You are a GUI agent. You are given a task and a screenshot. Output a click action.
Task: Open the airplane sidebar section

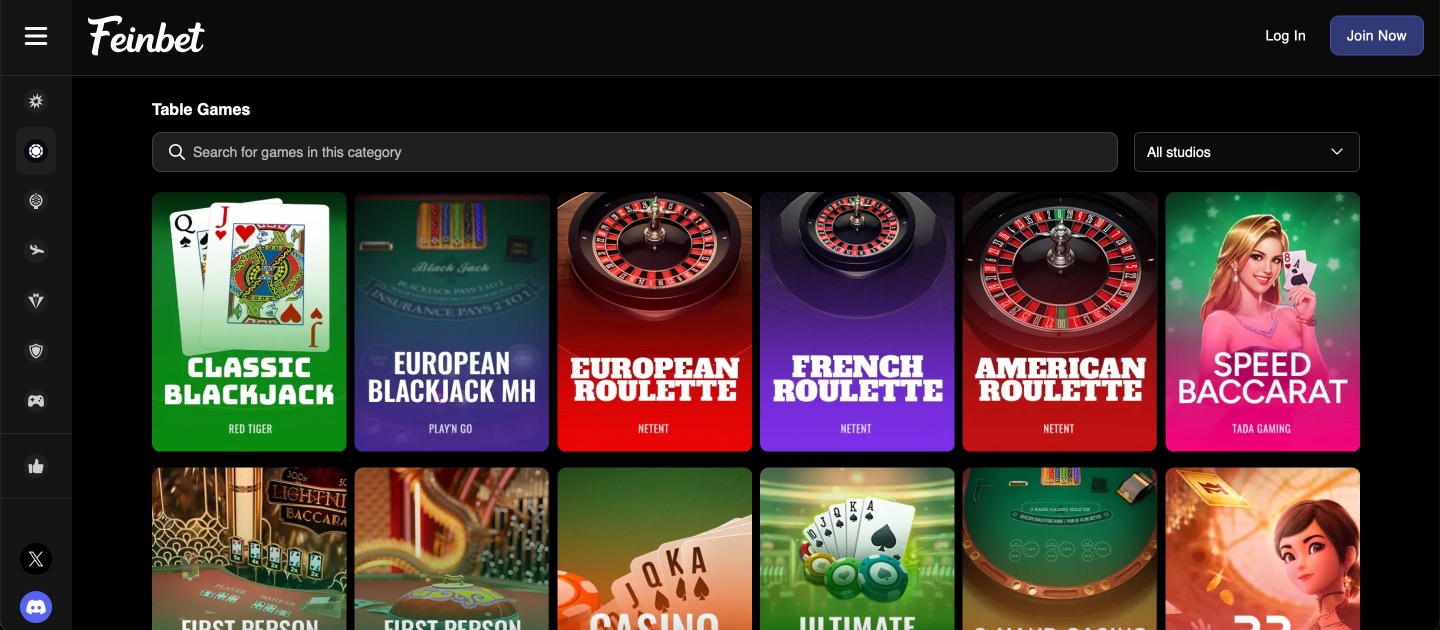click(x=36, y=251)
